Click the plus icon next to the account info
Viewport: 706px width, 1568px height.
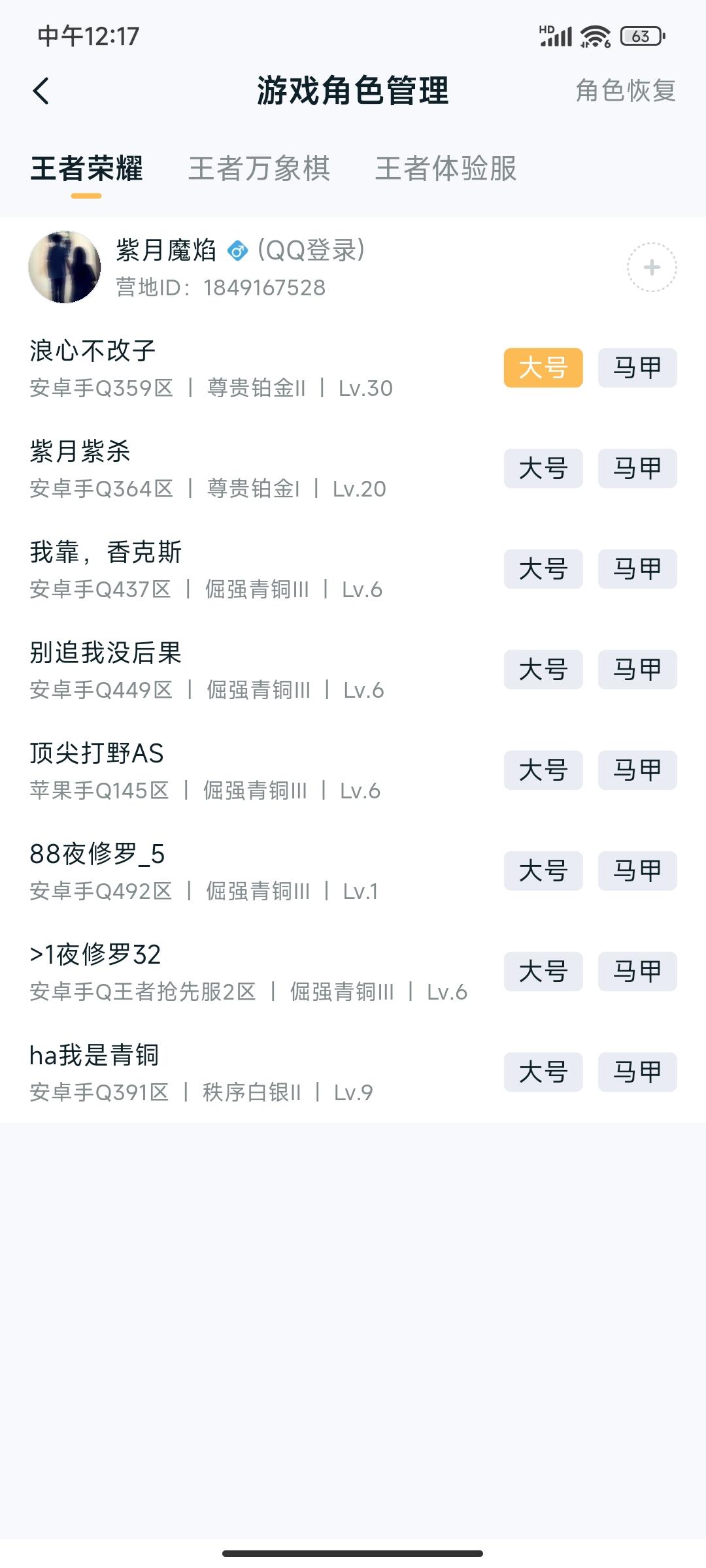652,268
